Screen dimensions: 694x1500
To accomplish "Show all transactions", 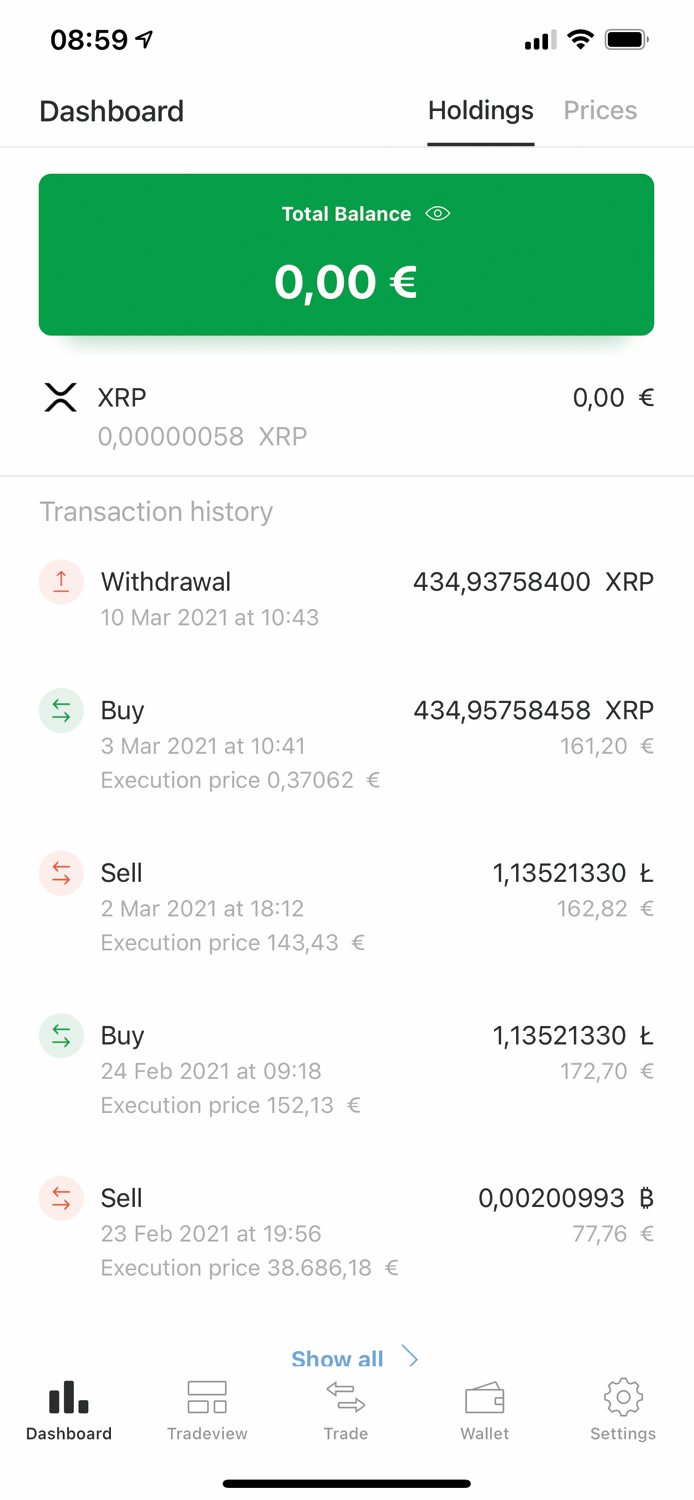I will tap(354, 1358).
